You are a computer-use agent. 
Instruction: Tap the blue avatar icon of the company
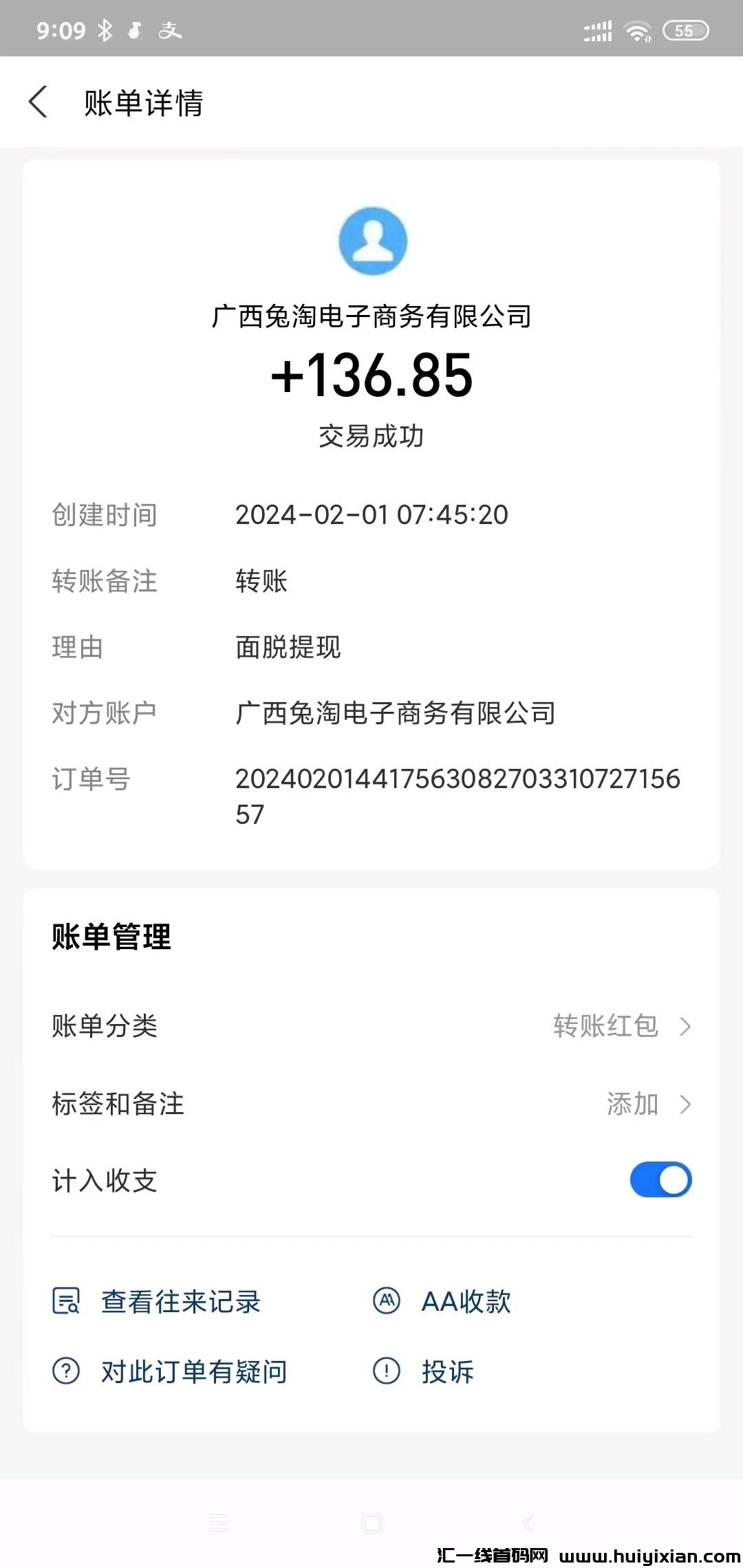[x=372, y=240]
